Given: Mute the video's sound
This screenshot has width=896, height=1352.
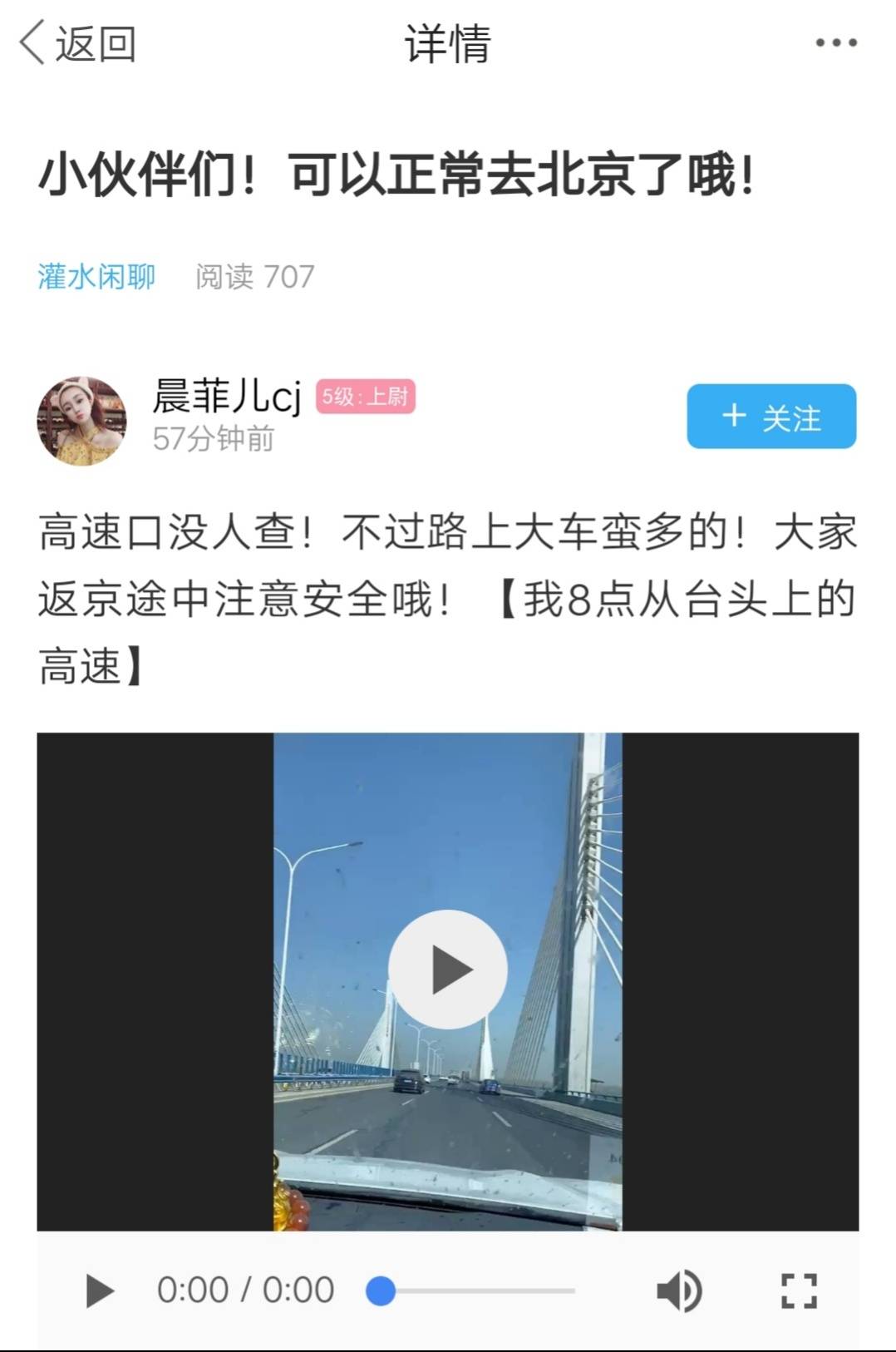Looking at the screenshot, I should click(x=678, y=1291).
